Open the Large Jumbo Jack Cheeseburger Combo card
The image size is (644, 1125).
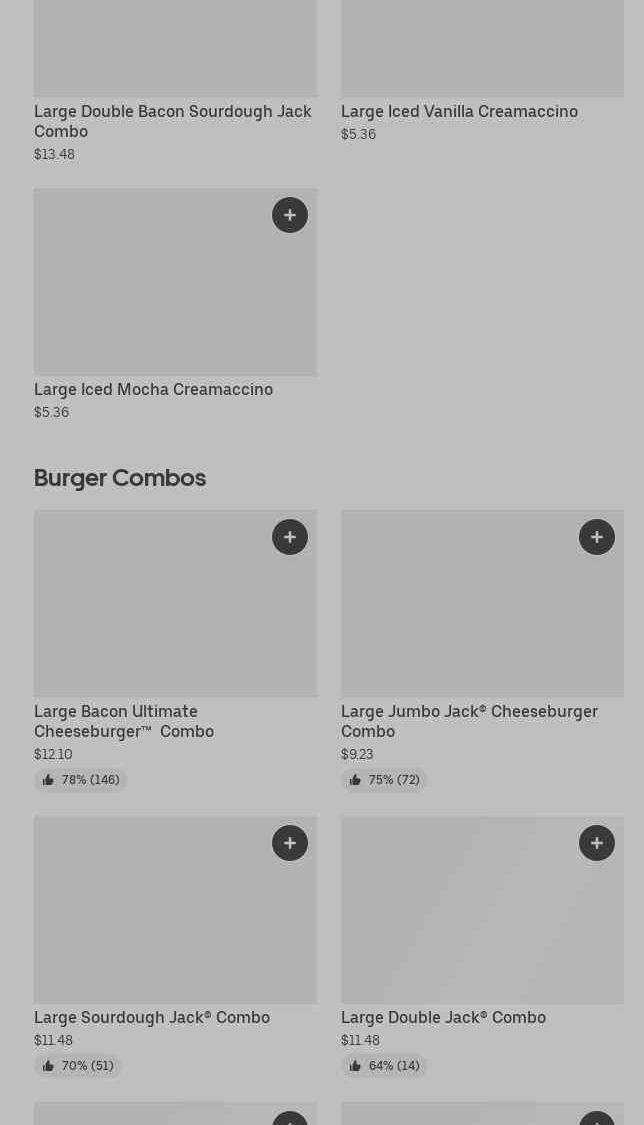tap(482, 651)
